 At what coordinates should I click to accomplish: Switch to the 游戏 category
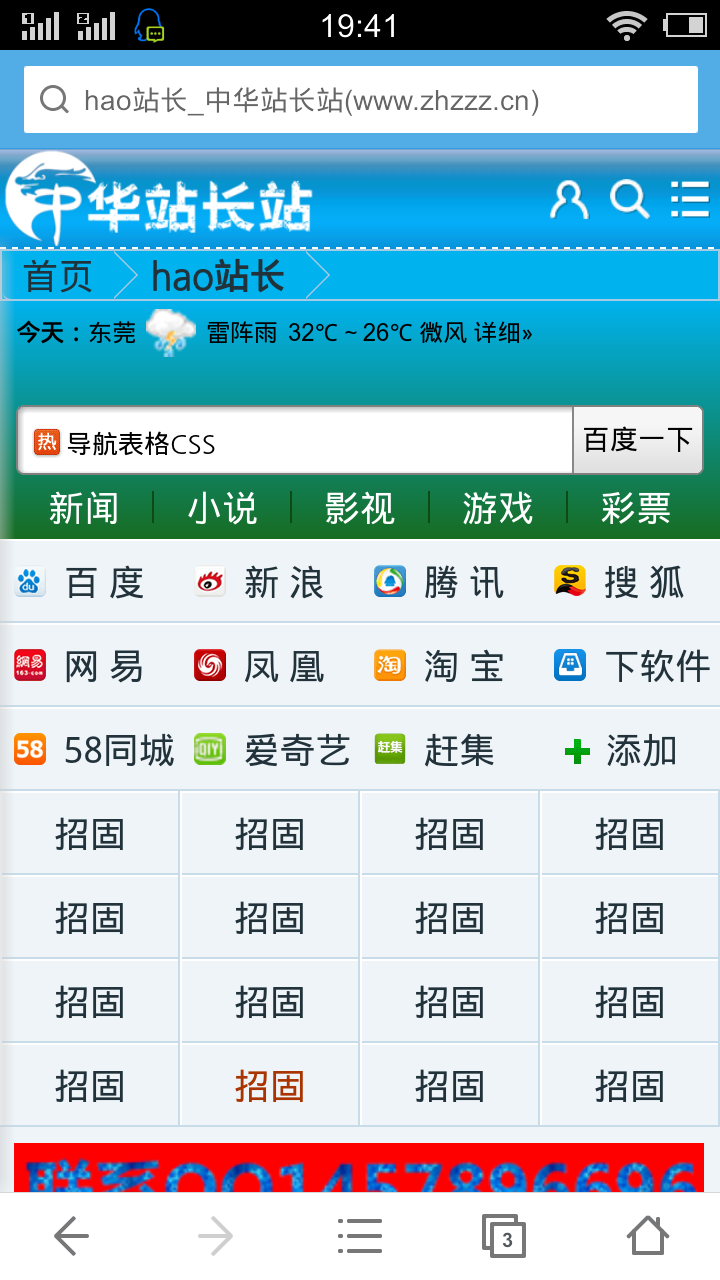click(497, 508)
